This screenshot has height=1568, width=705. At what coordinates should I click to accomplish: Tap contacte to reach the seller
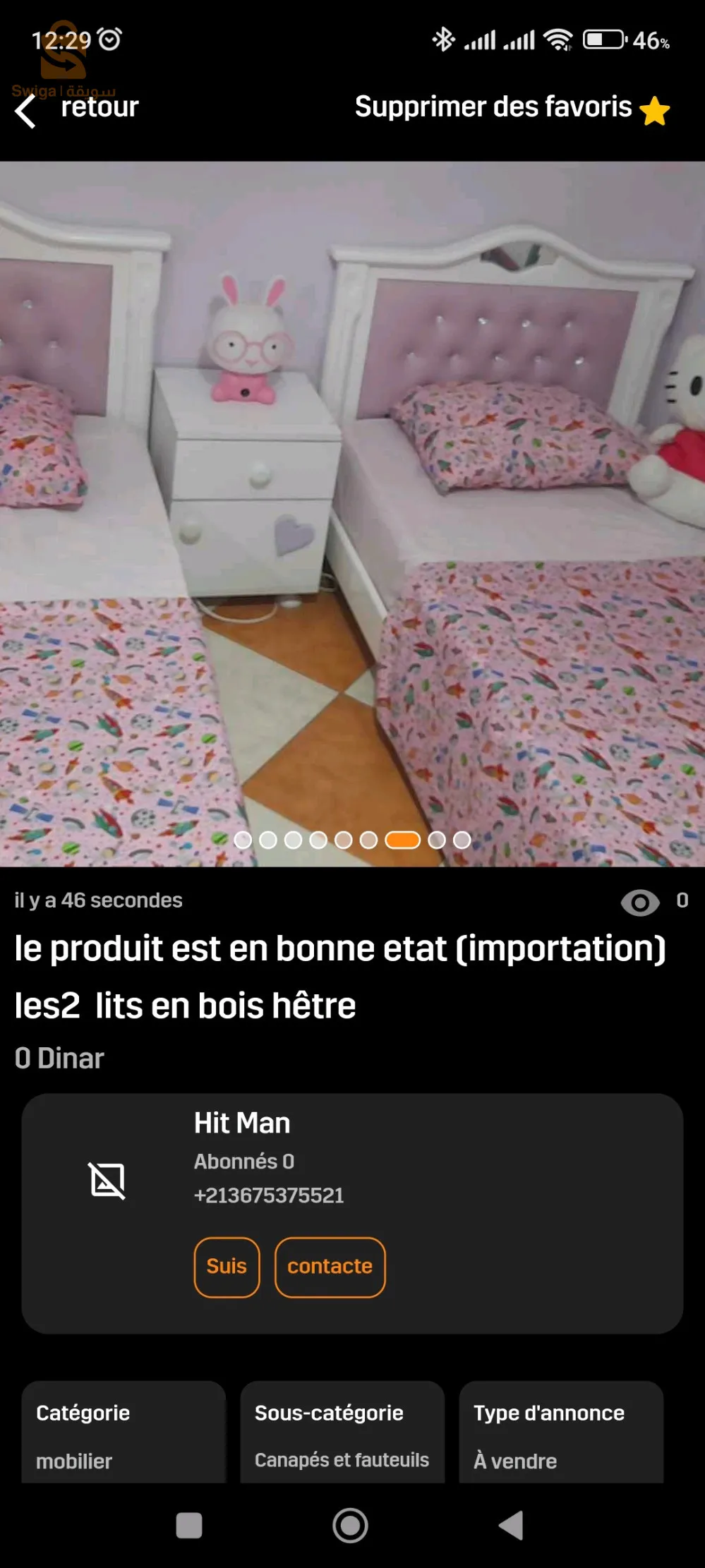330,1267
